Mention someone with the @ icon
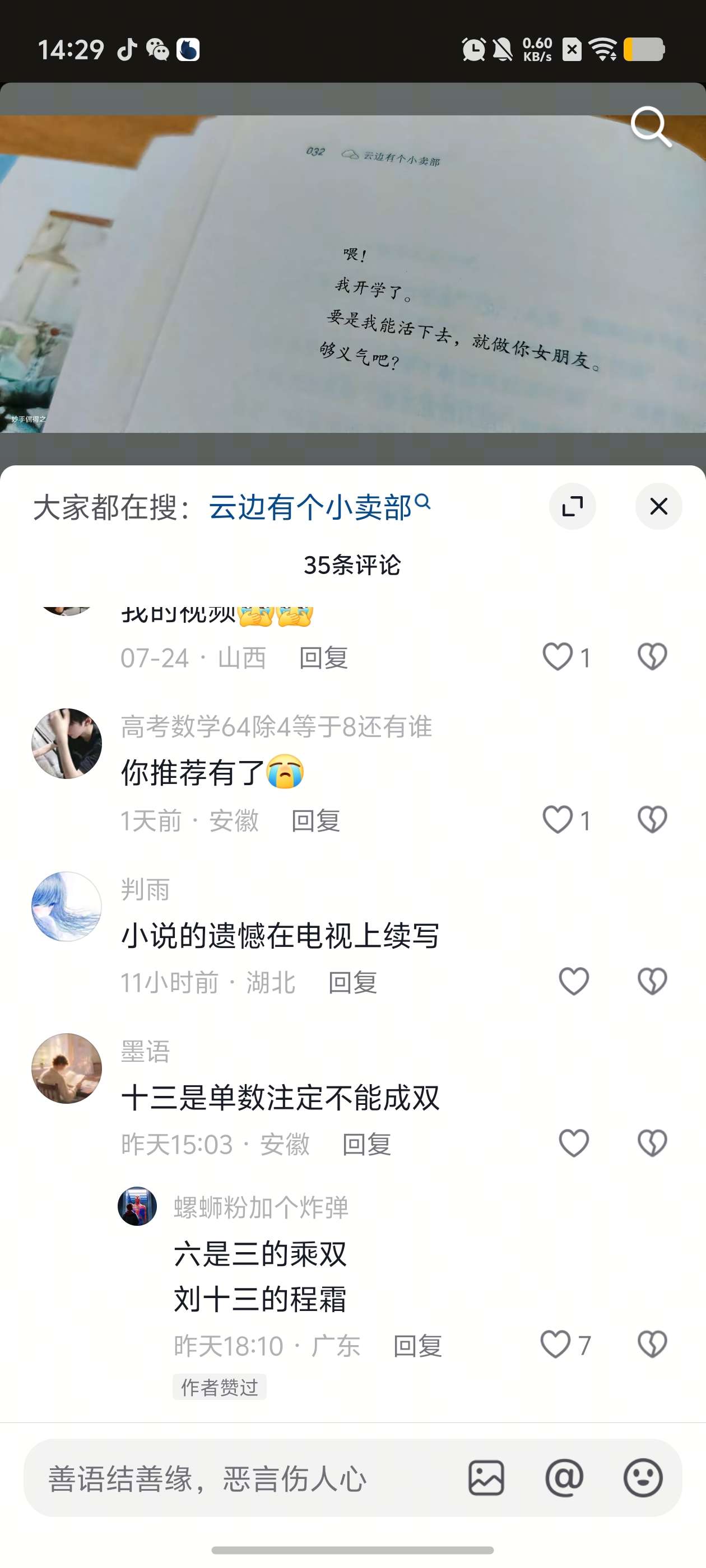This screenshot has height=1568, width=706. 564,1478
